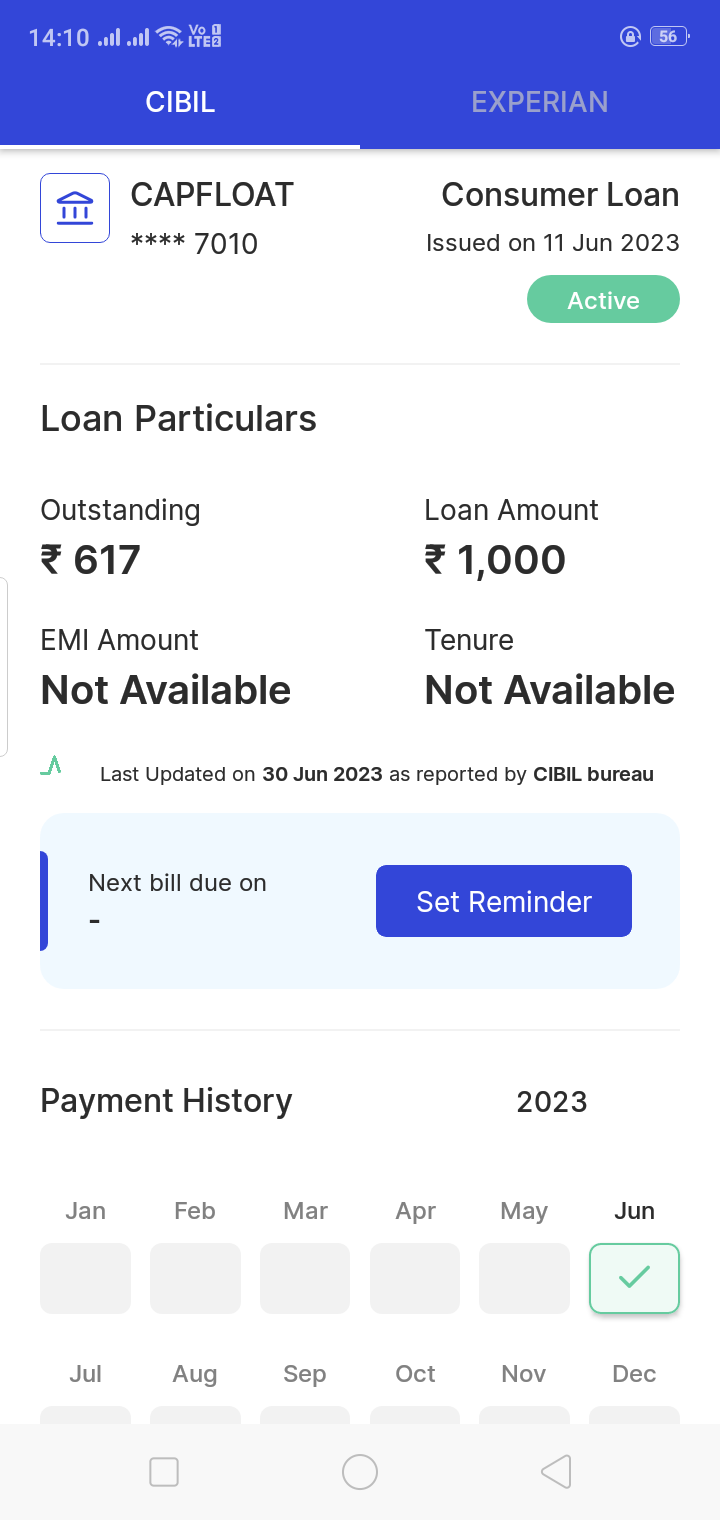Go back using the system back button

[556, 1472]
